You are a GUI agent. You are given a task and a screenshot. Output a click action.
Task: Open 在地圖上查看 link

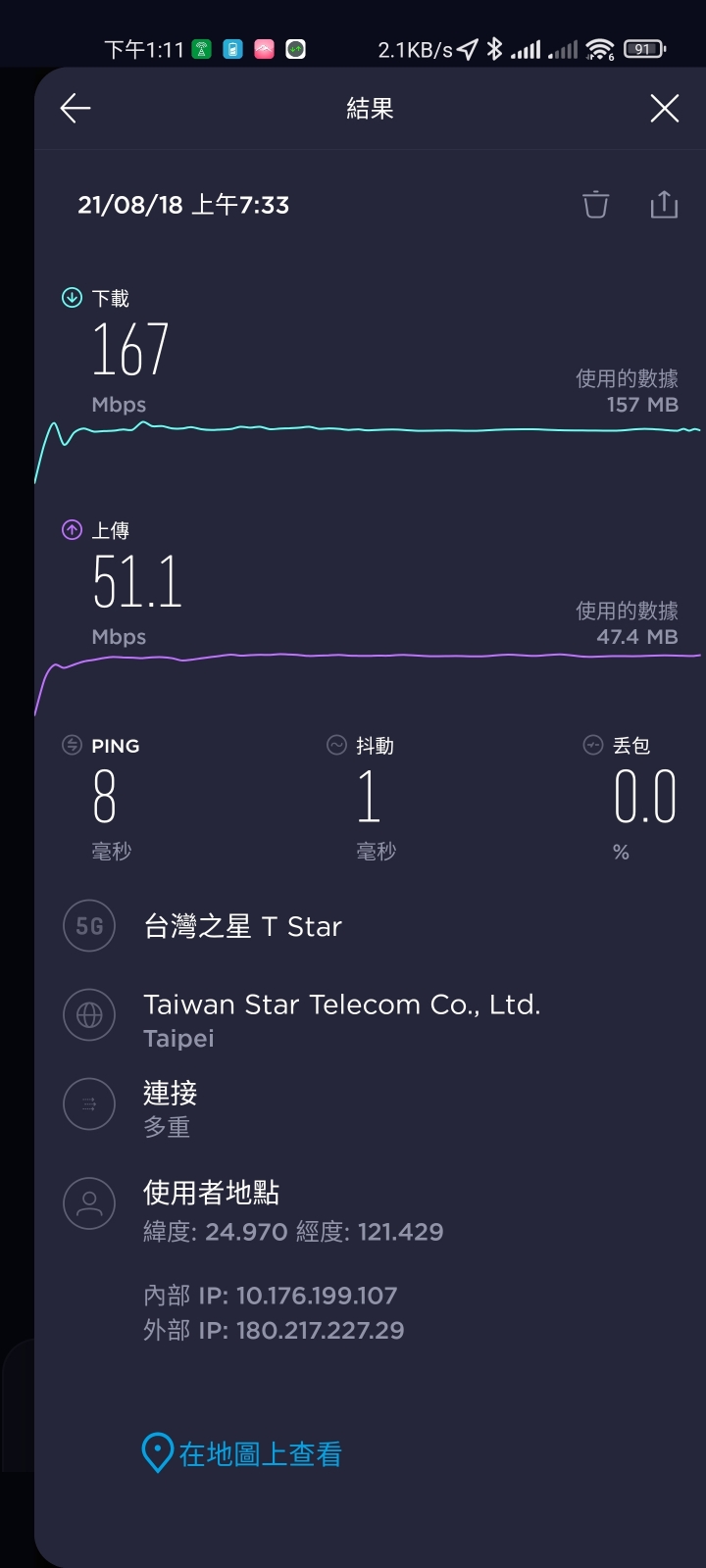[x=242, y=1453]
